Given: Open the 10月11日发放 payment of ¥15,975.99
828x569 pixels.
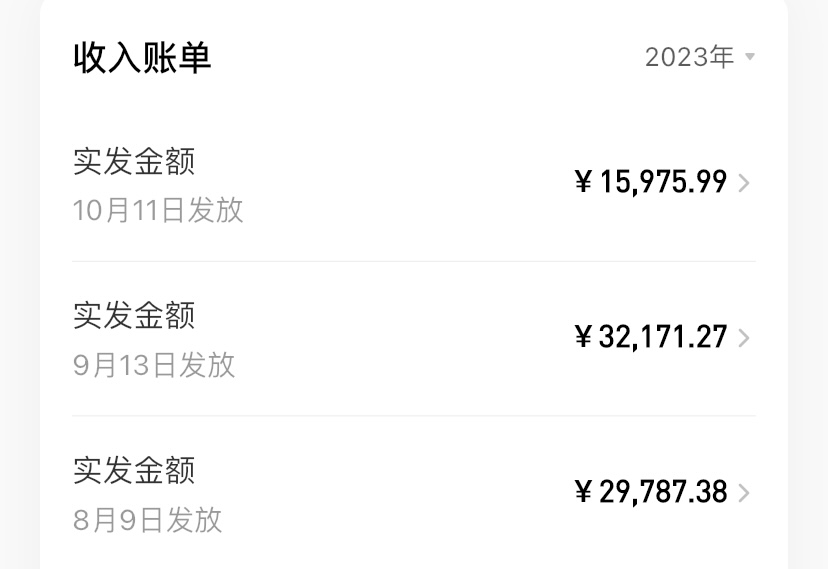Looking at the screenshot, I should pyautogui.click(x=413, y=184).
